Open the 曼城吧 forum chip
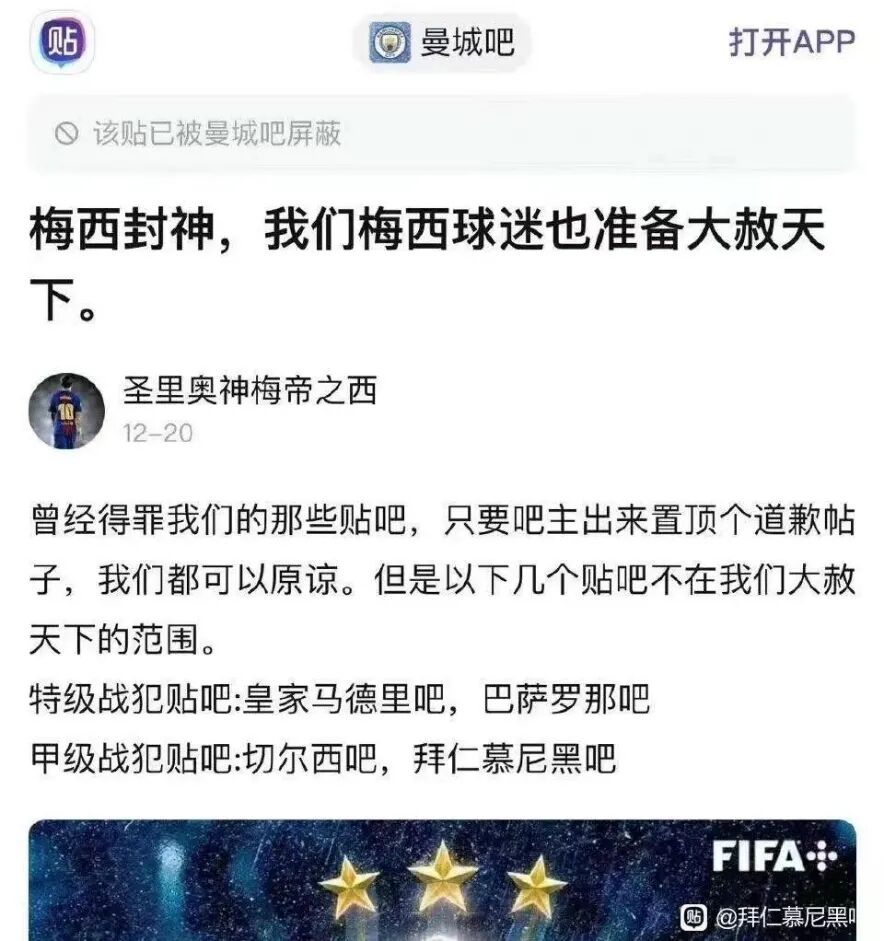 point(442,42)
